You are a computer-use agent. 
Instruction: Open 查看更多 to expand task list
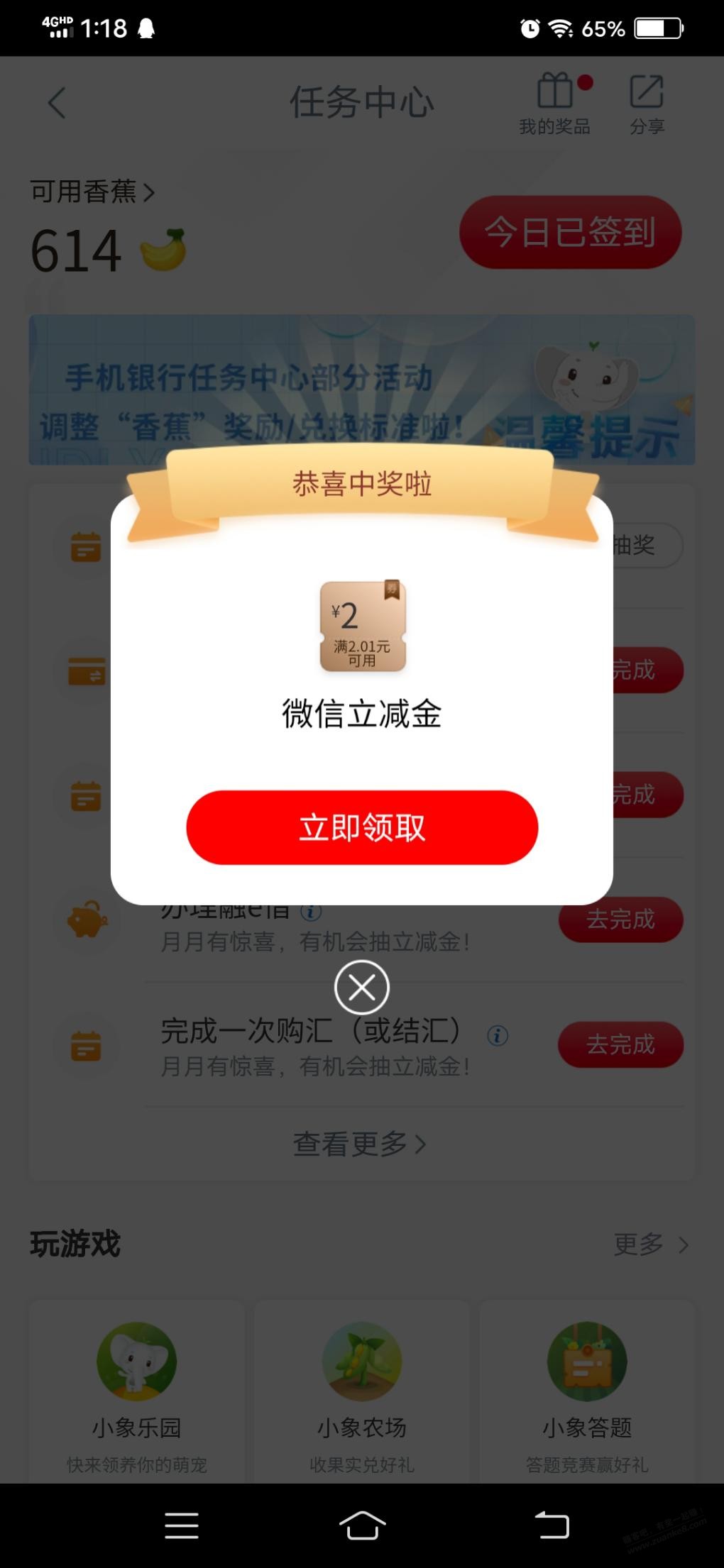pos(362,1143)
